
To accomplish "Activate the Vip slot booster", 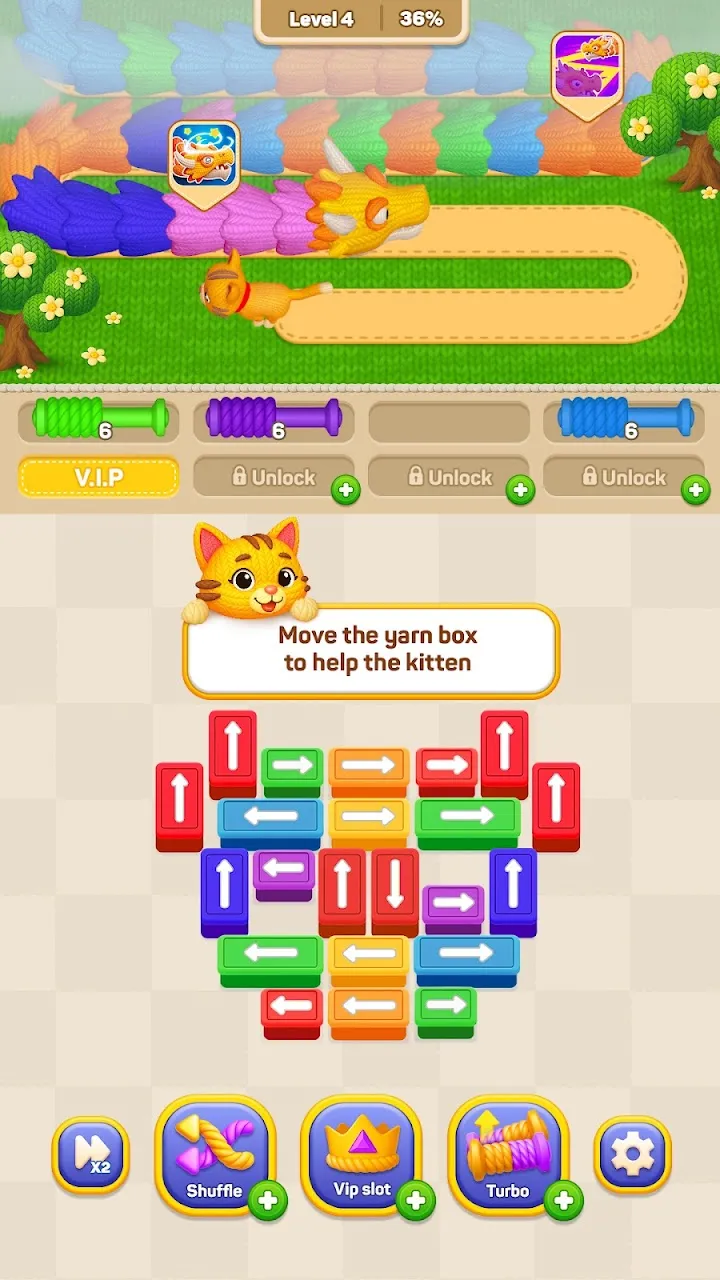I will [362, 1155].
